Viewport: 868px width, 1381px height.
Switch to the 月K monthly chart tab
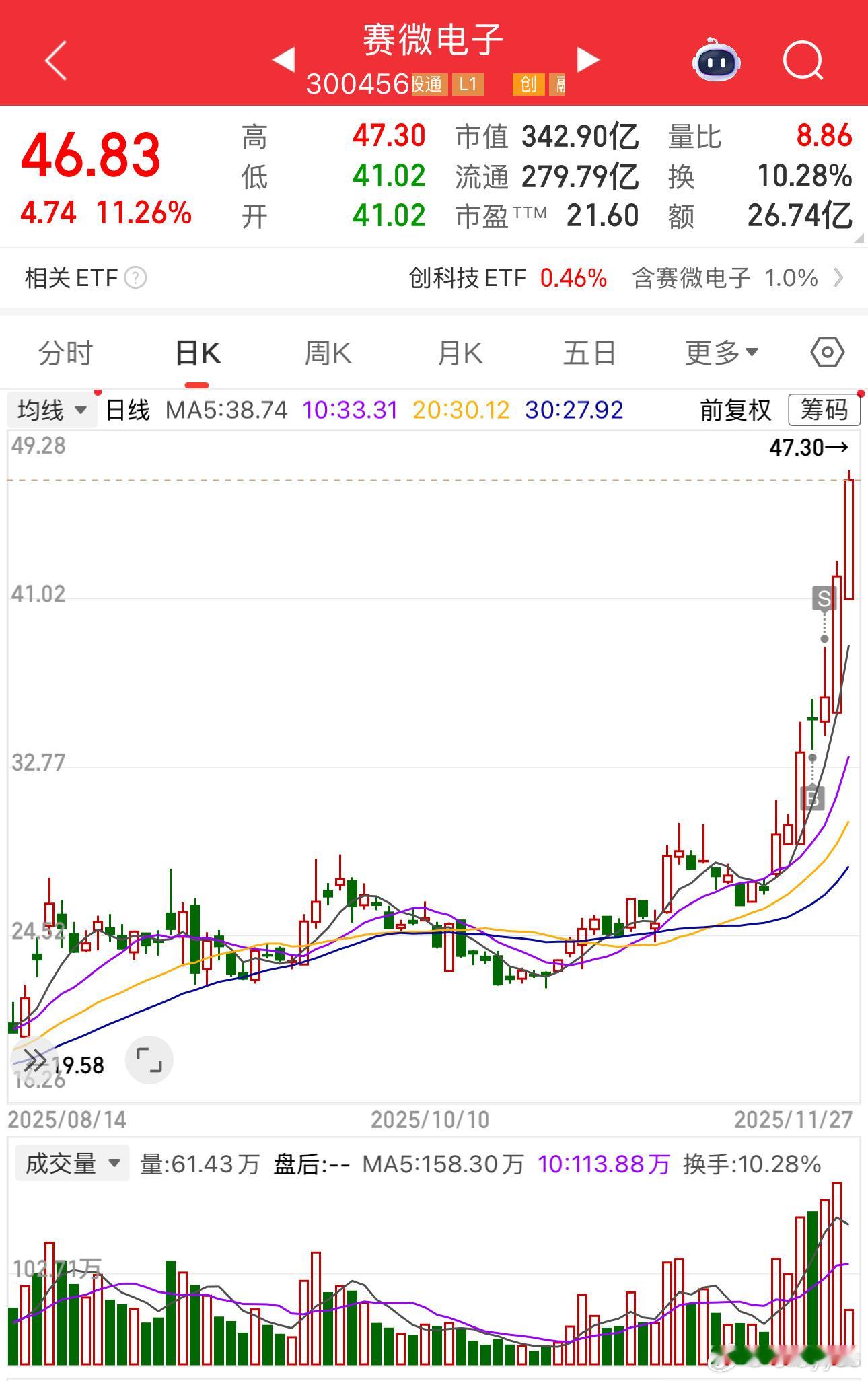[x=459, y=351]
